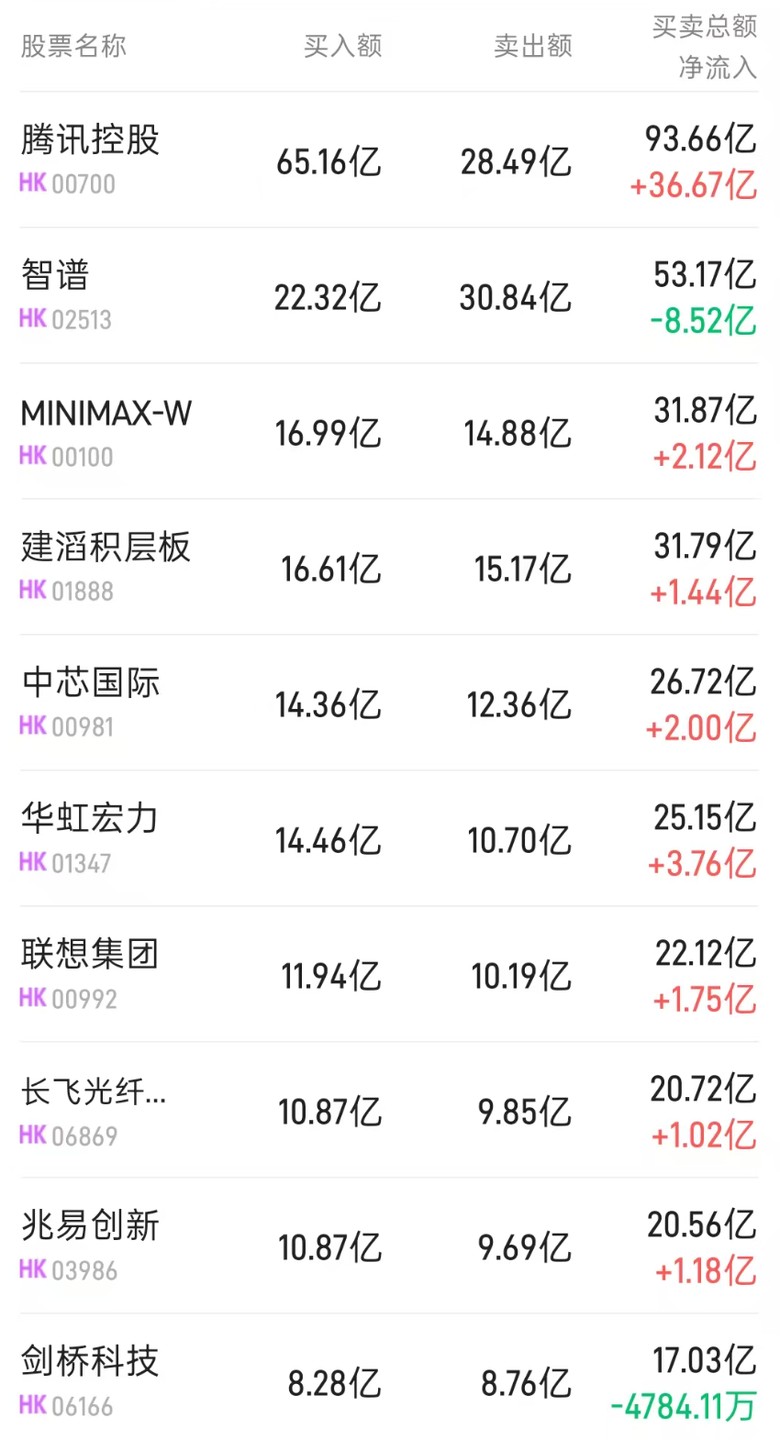
Task: Tap the 华虹宏力 row
Action: [x=390, y=839]
